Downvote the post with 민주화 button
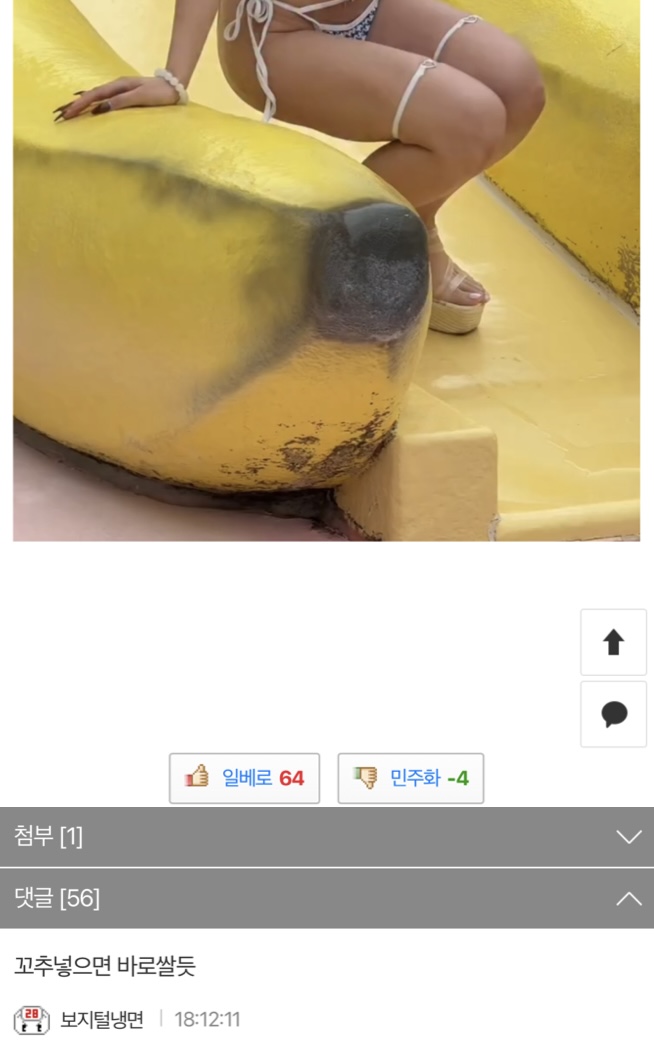 (411, 778)
